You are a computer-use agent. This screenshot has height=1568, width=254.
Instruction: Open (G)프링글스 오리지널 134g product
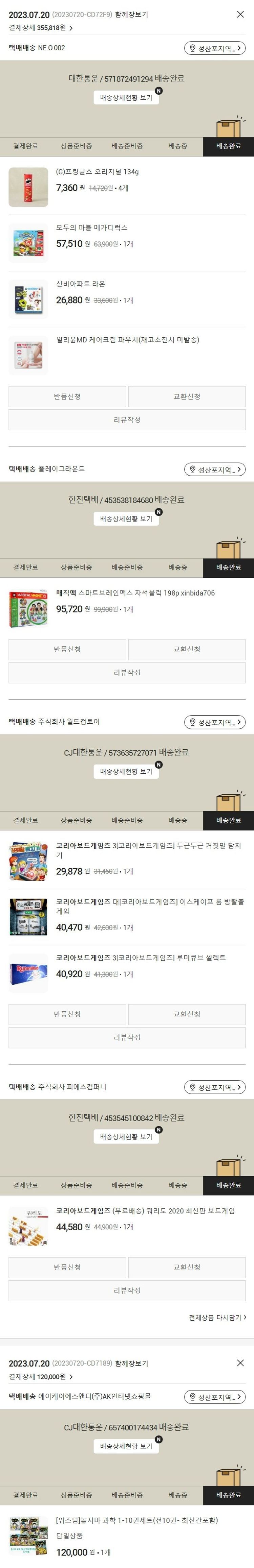click(97, 172)
